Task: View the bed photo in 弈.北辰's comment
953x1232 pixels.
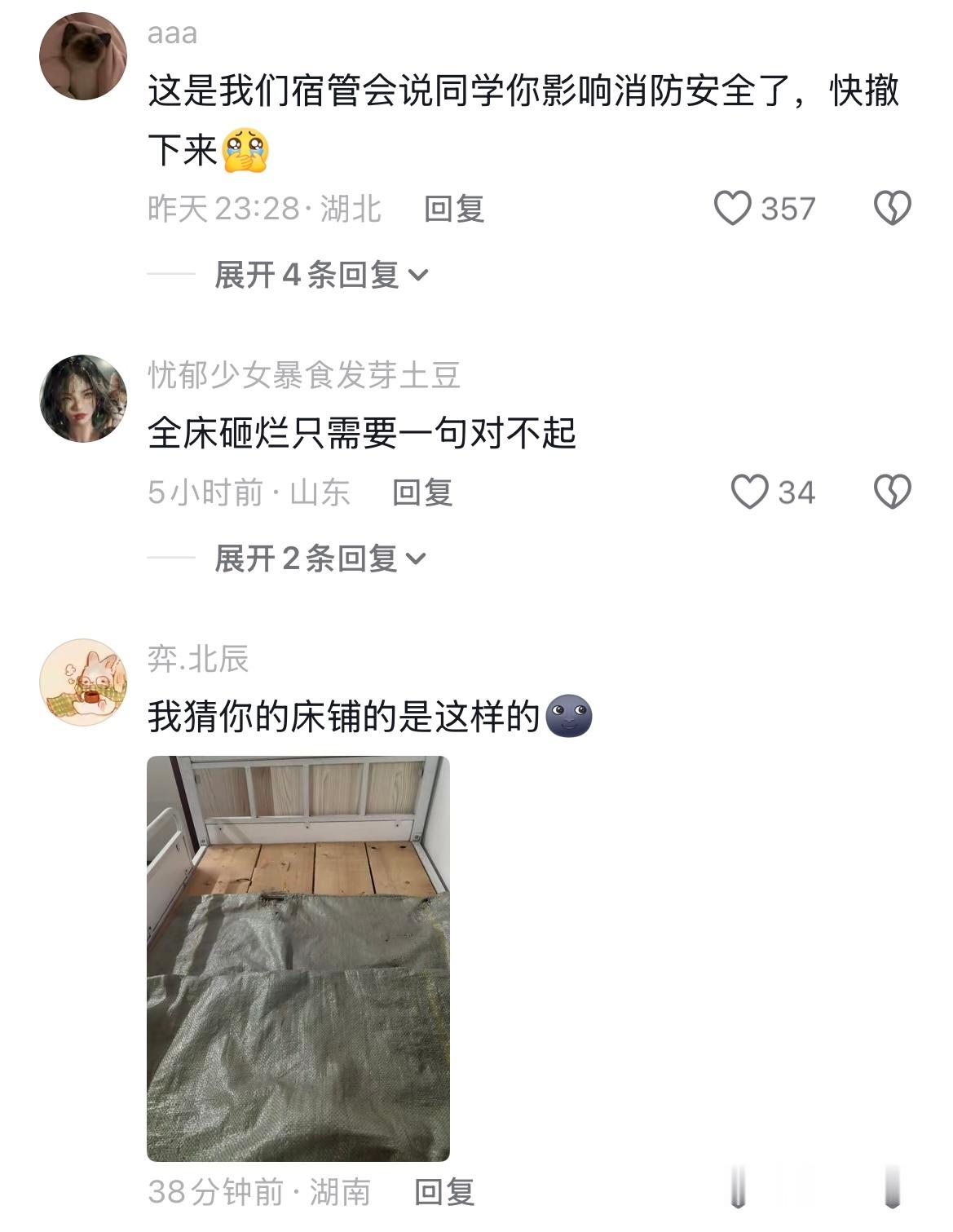Action: pyautogui.click(x=298, y=959)
